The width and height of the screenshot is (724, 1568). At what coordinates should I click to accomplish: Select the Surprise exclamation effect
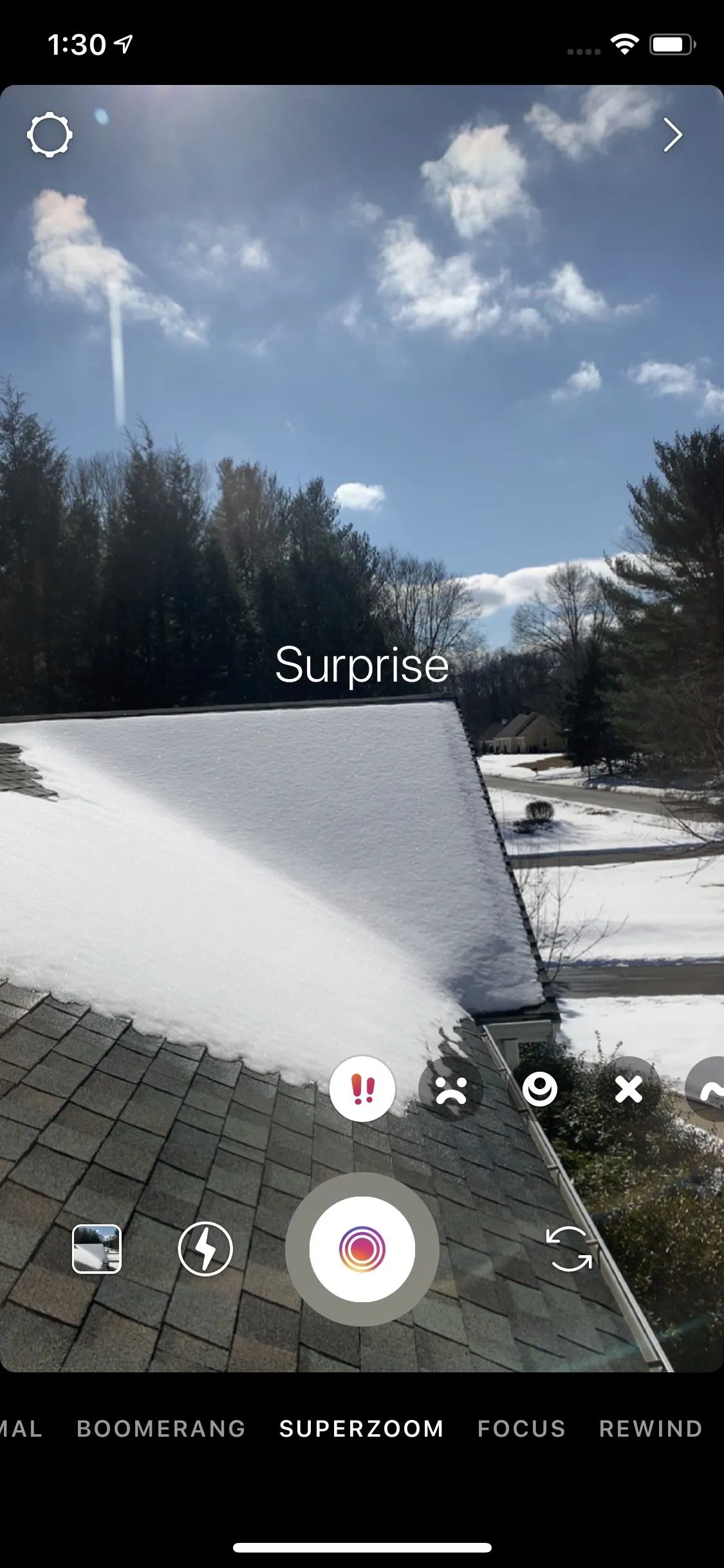click(362, 1088)
